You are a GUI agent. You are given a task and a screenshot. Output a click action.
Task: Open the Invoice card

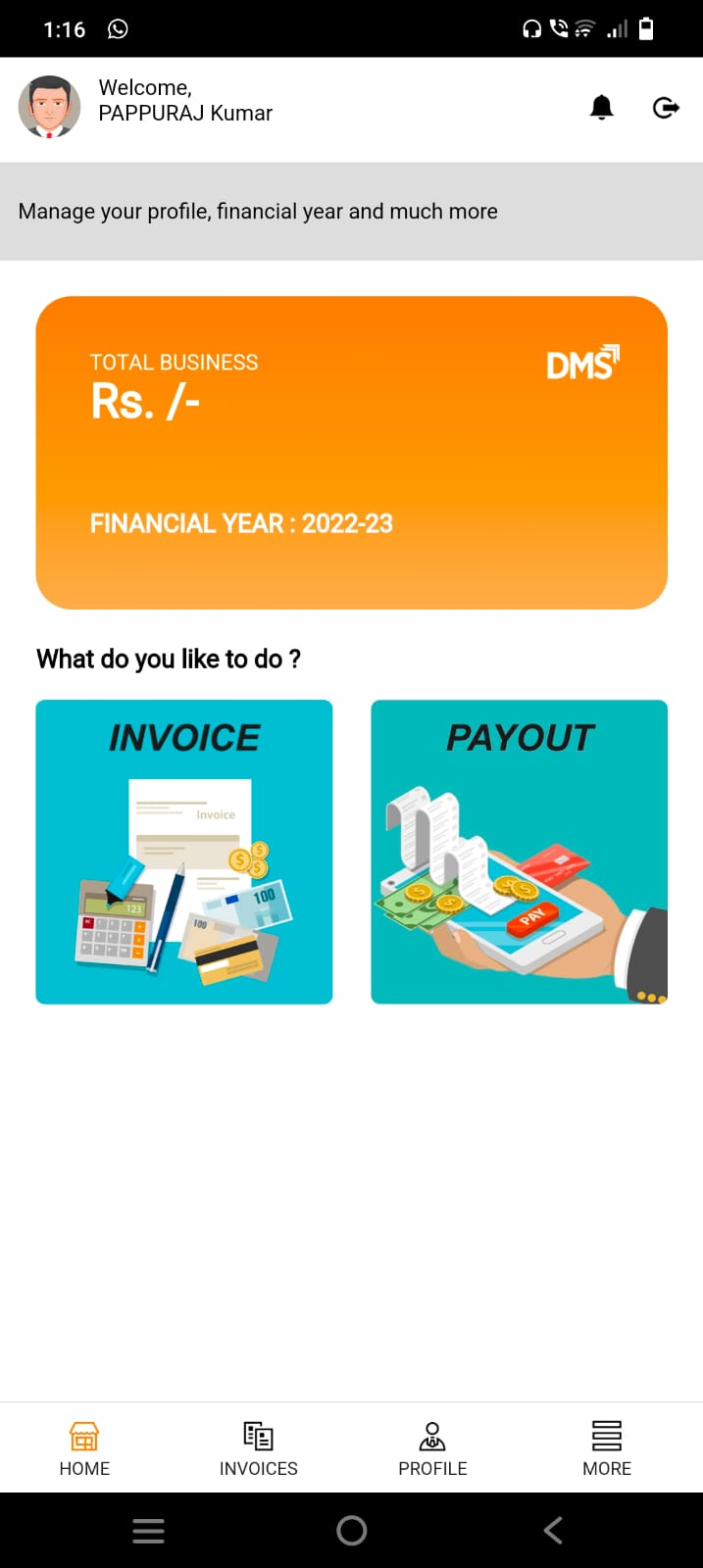[x=184, y=852]
